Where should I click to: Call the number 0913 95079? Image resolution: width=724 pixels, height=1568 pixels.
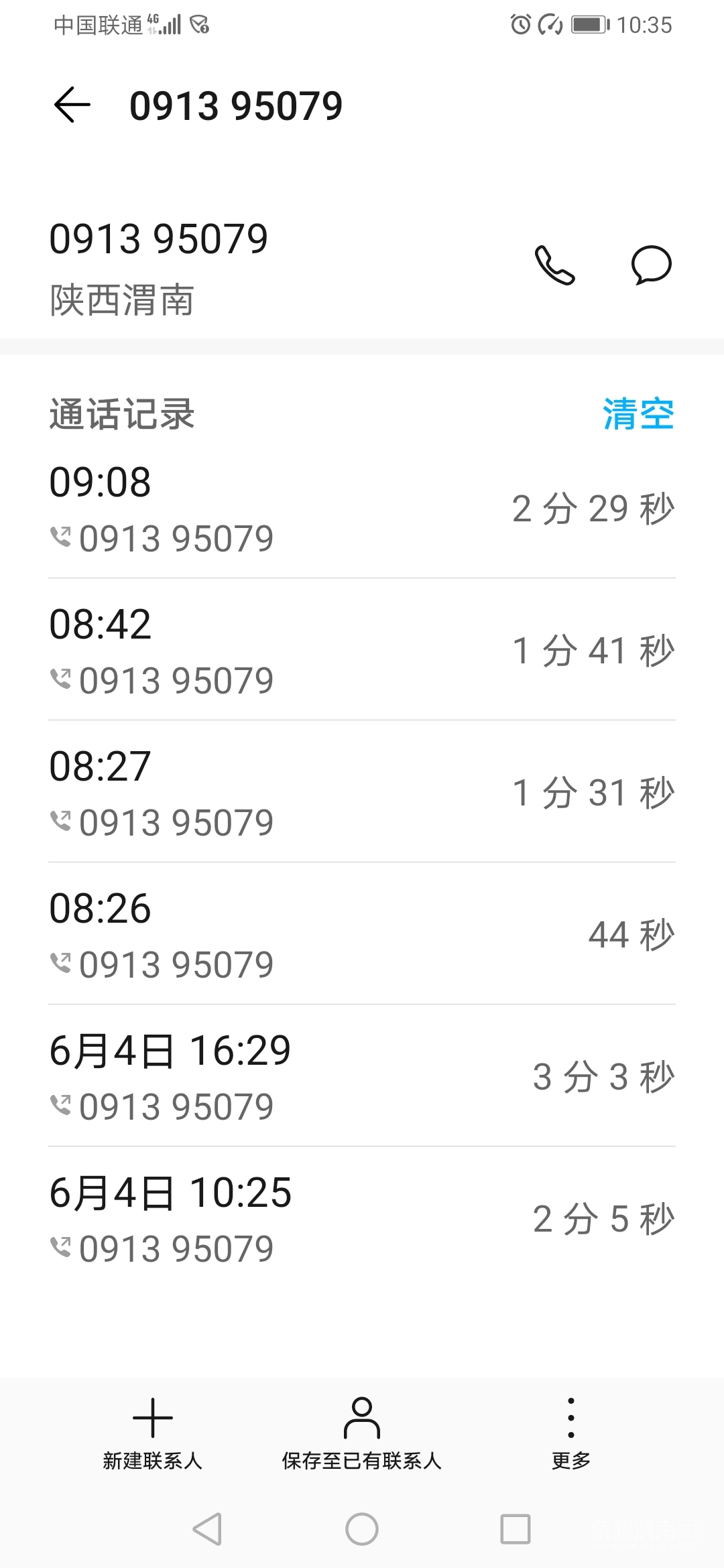[x=554, y=265]
